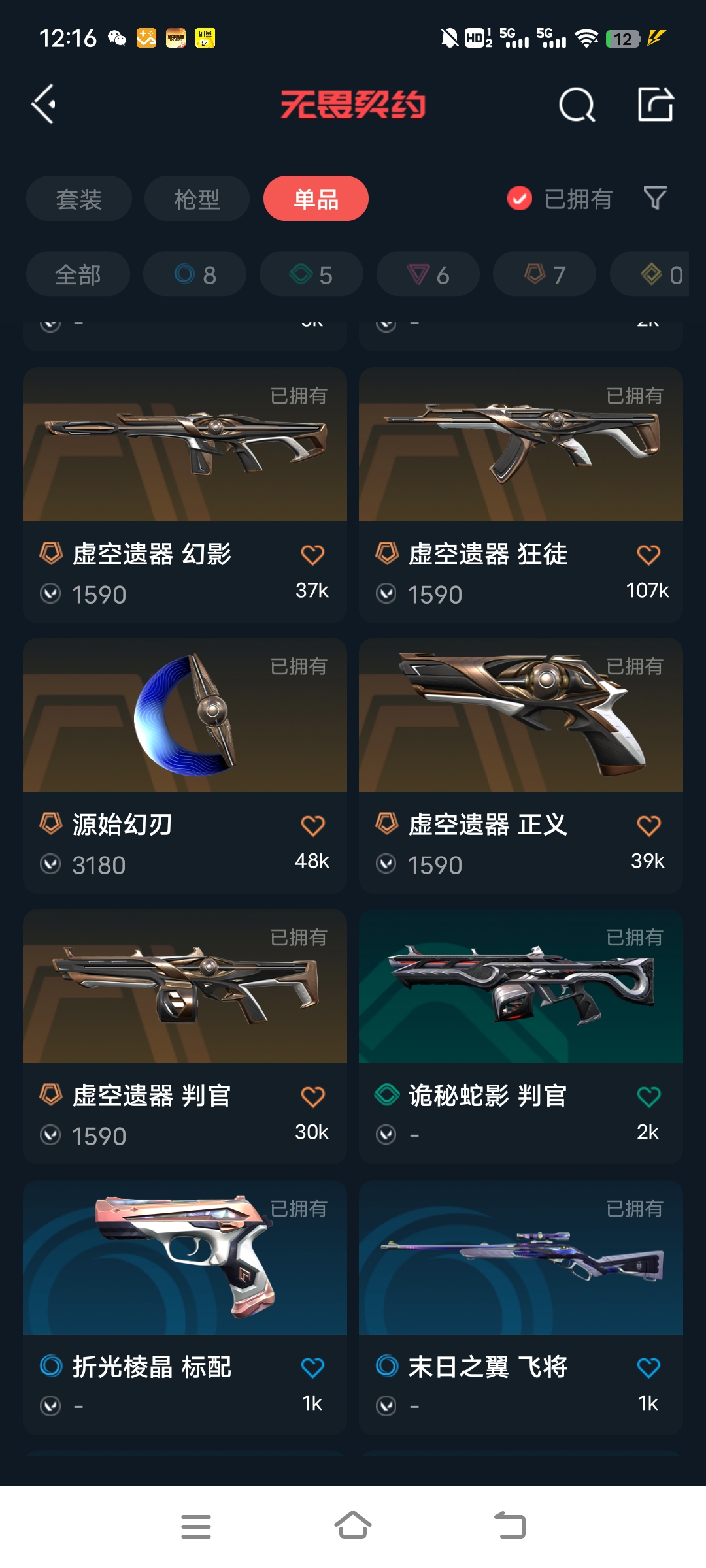Viewport: 706px width, 1568px height.
Task: Filter by the blue tier chip showing 8
Action: click(195, 274)
